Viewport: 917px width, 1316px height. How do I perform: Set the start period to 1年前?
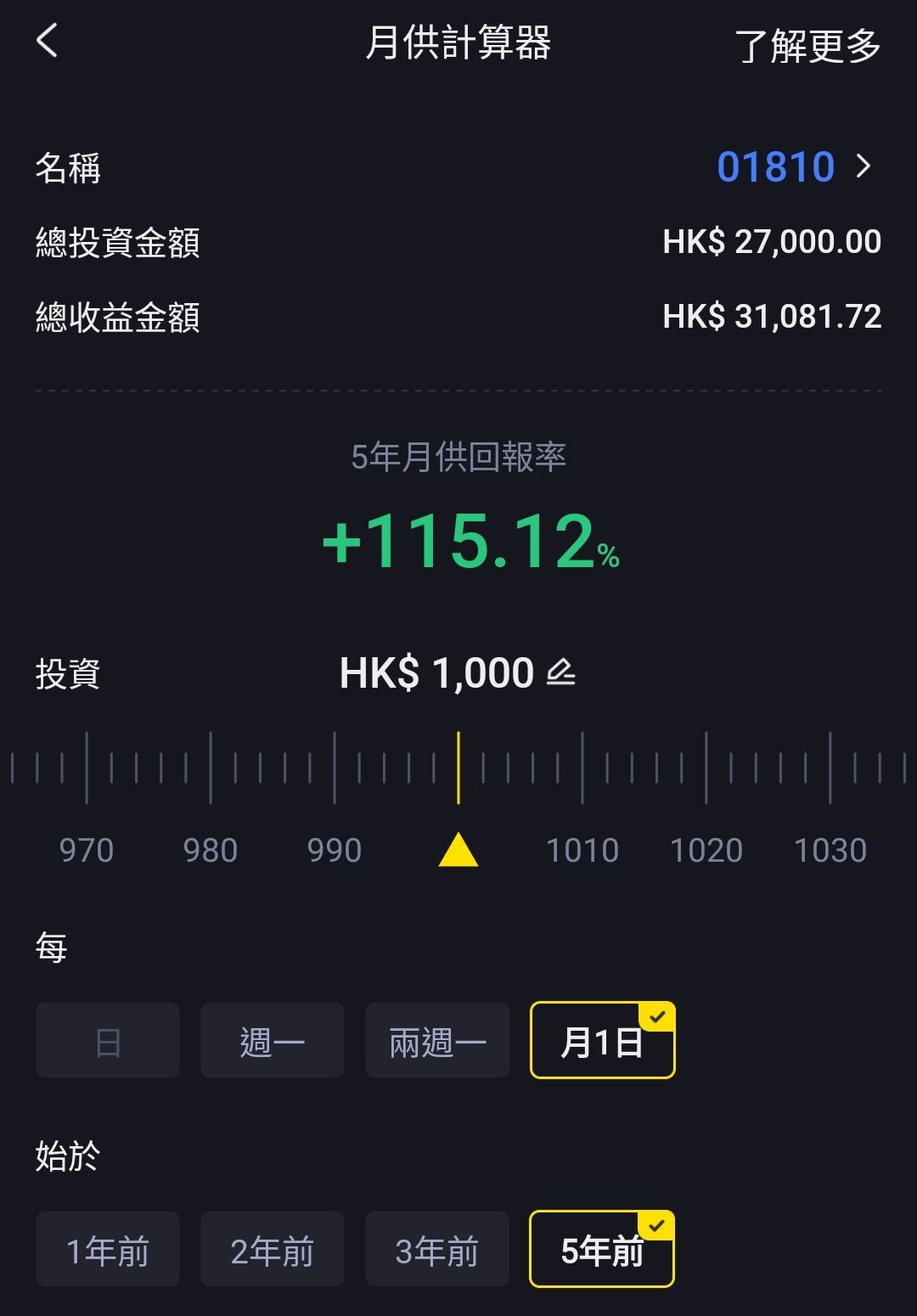click(x=108, y=1250)
